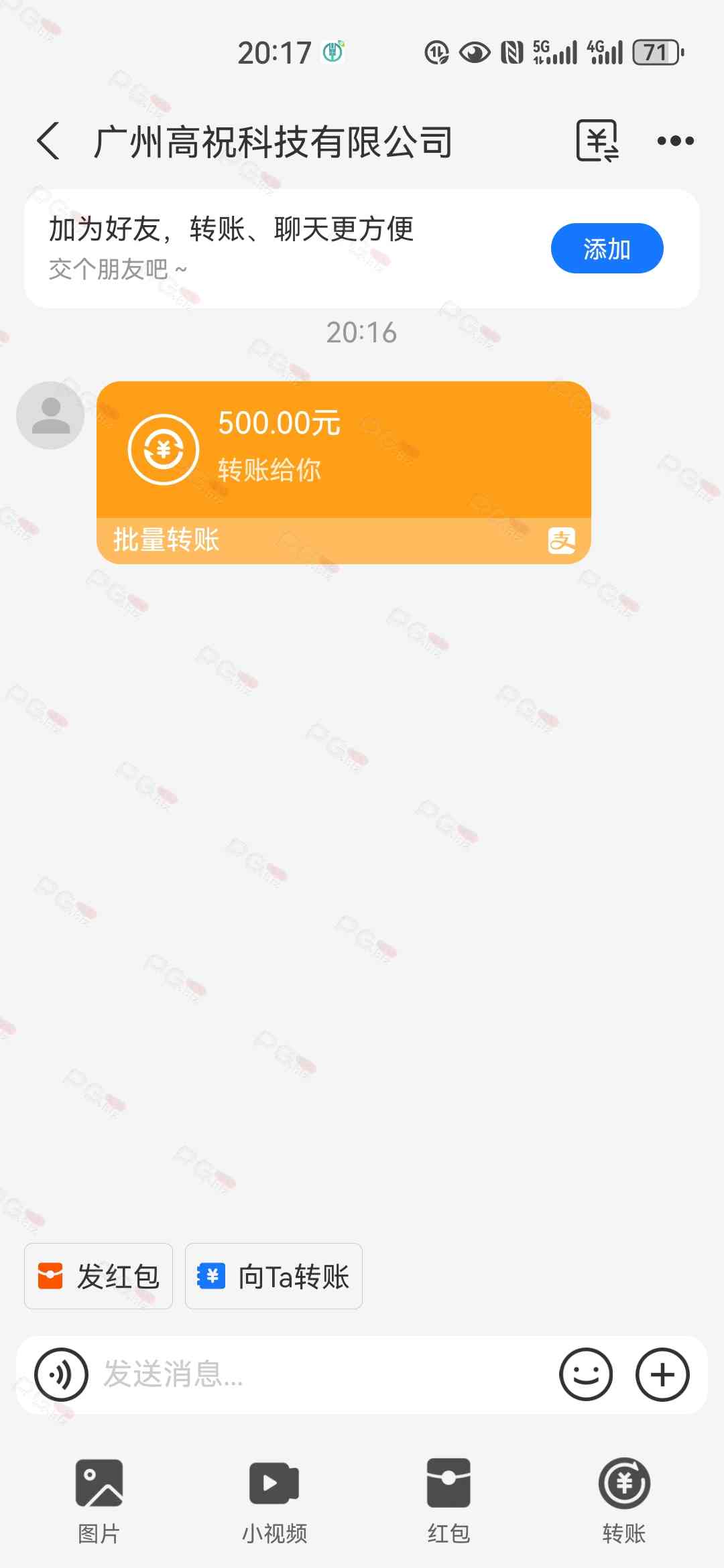Select the 向Ta转账 chip
Image resolution: width=724 pixels, height=1568 pixels.
pos(274,1277)
